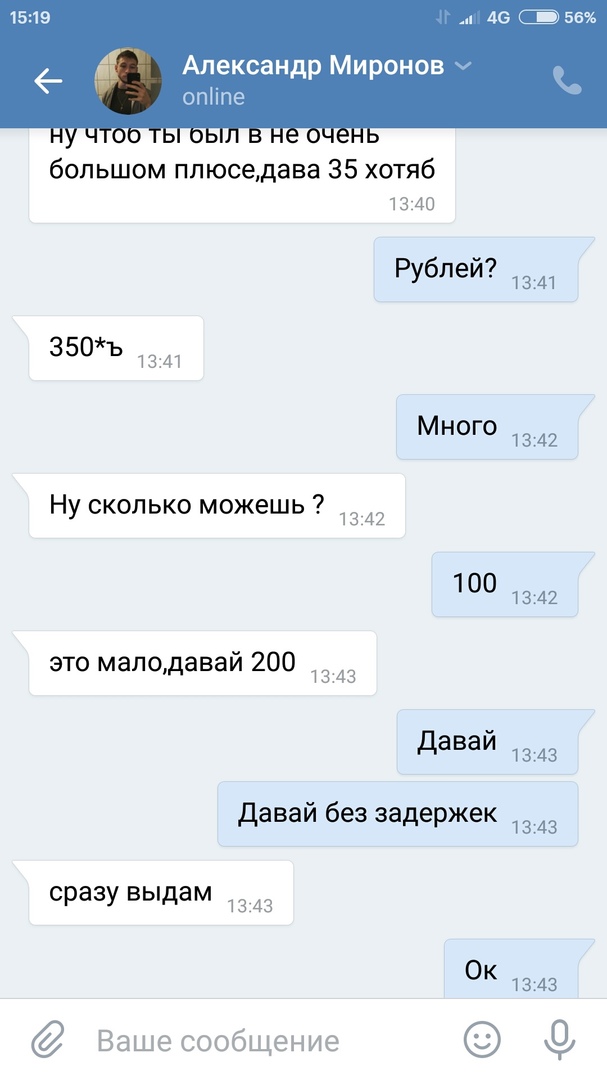Viewport: 607px width, 1080px height.
Task: Go back using the arrow icon
Action: [x=48, y=82]
